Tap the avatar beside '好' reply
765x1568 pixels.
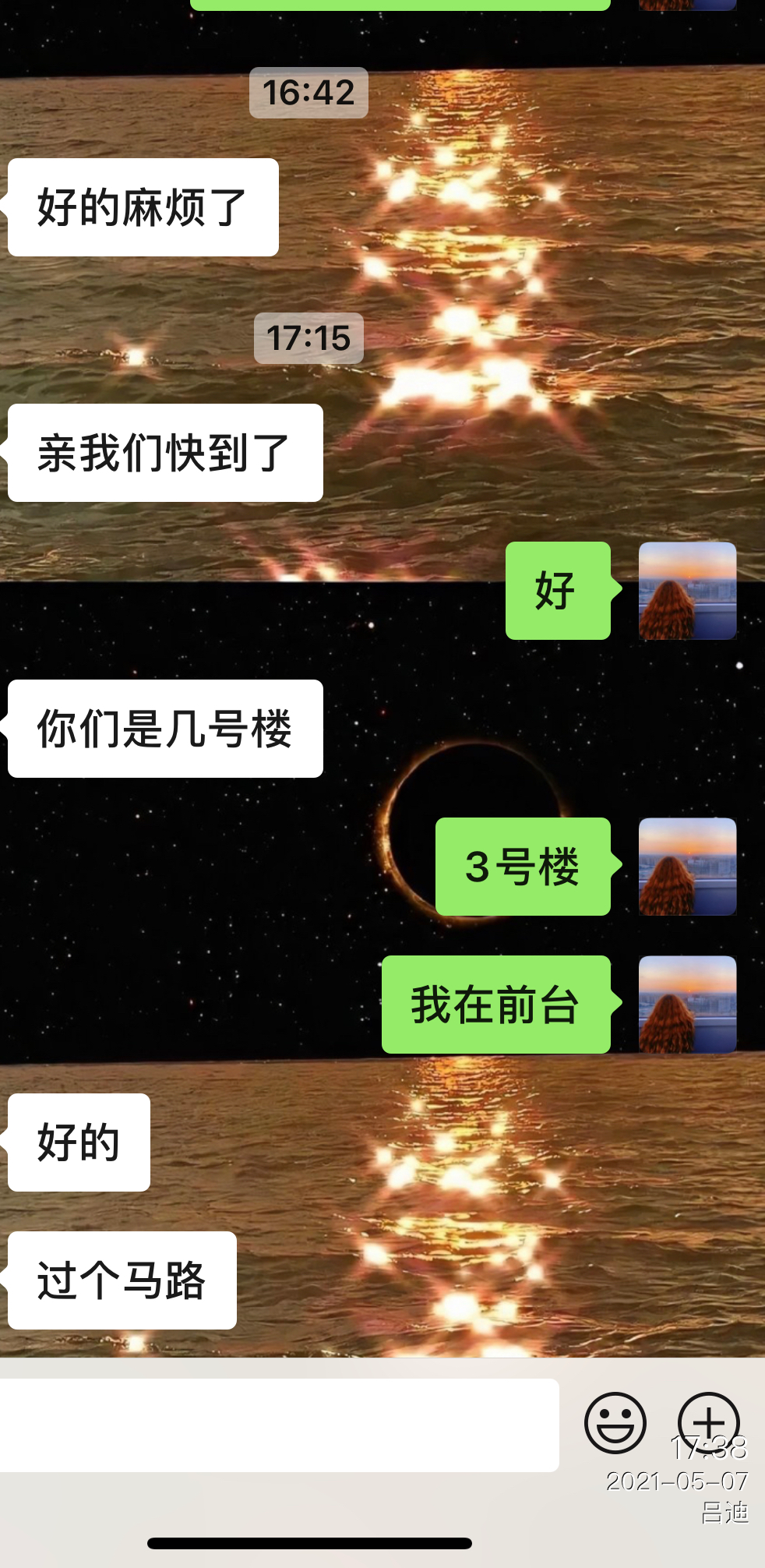pos(687,591)
